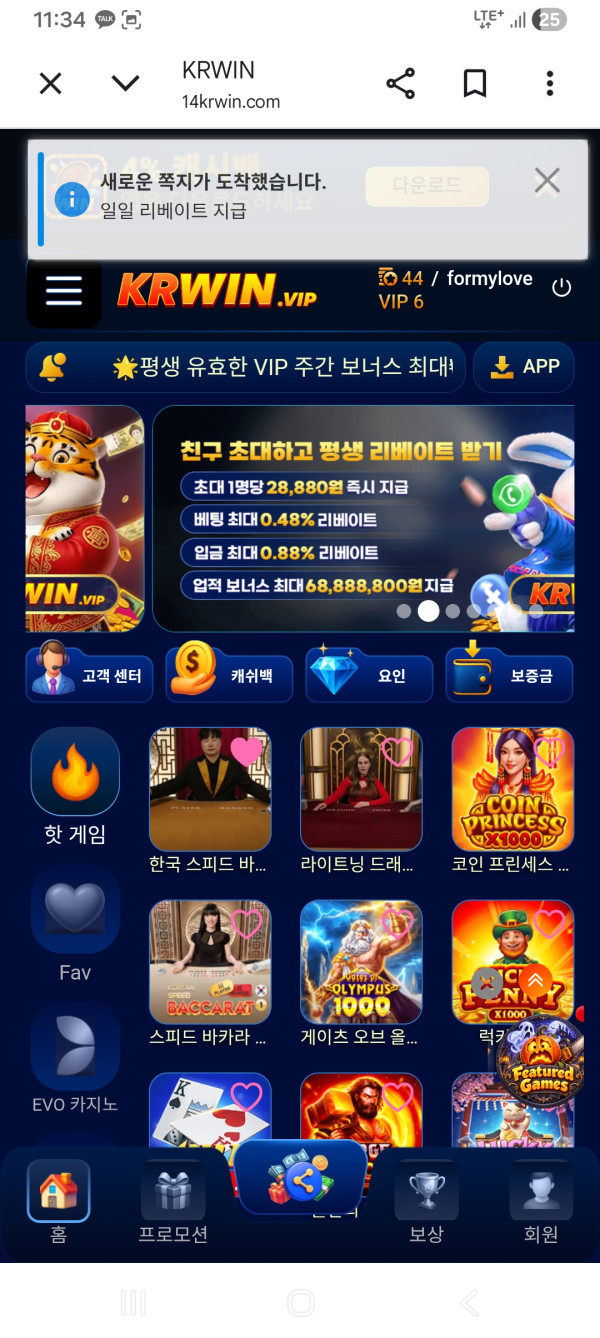
Task: Open the 코인 프린세스 game tile
Action: 513,802
